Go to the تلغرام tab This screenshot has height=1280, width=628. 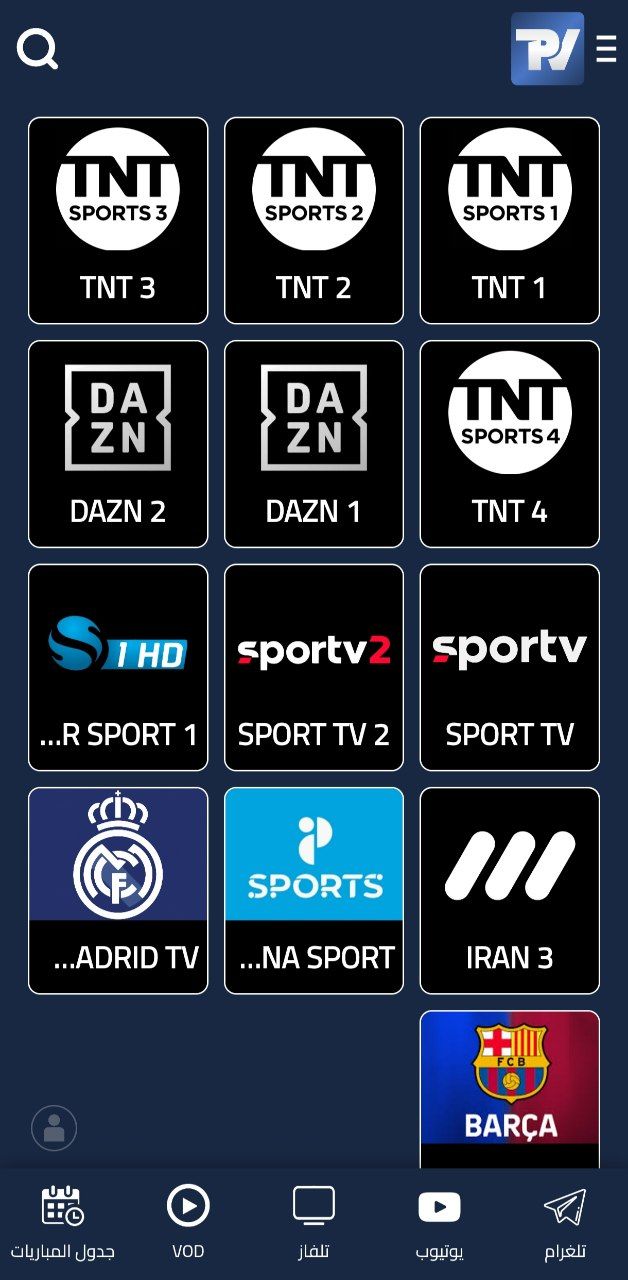point(565,1222)
